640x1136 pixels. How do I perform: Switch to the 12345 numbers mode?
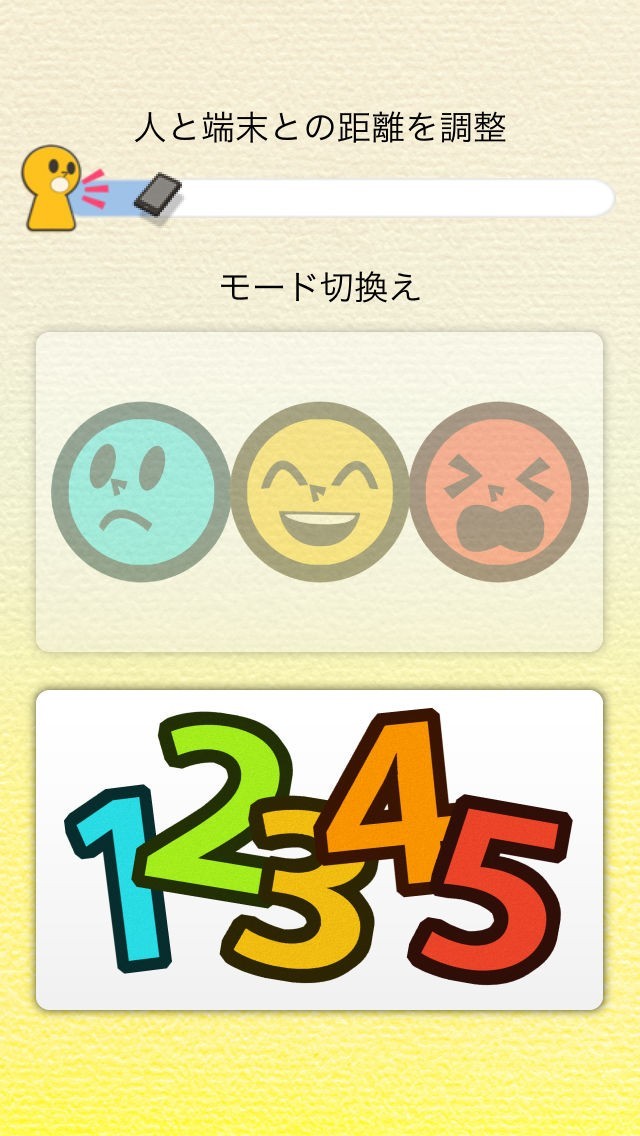pyautogui.click(x=319, y=850)
